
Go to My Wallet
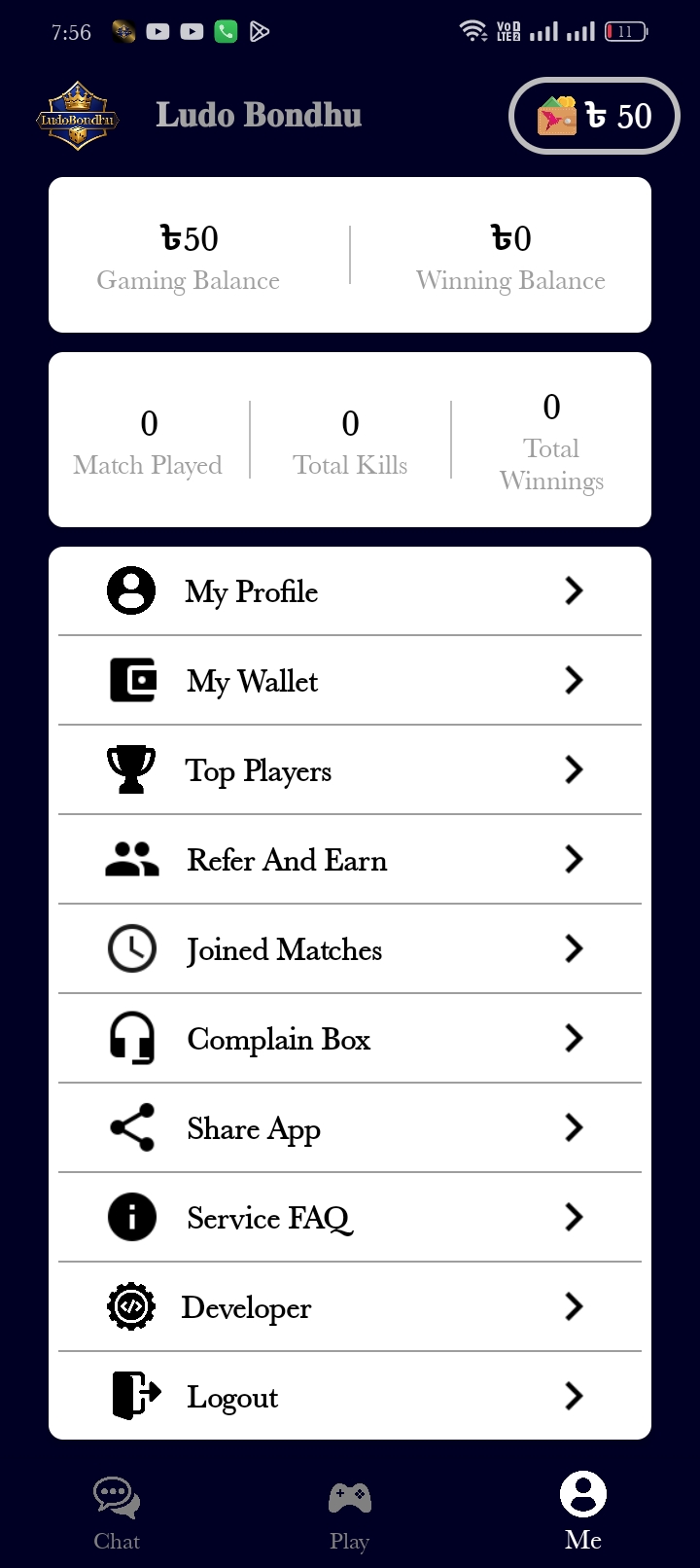(x=350, y=681)
